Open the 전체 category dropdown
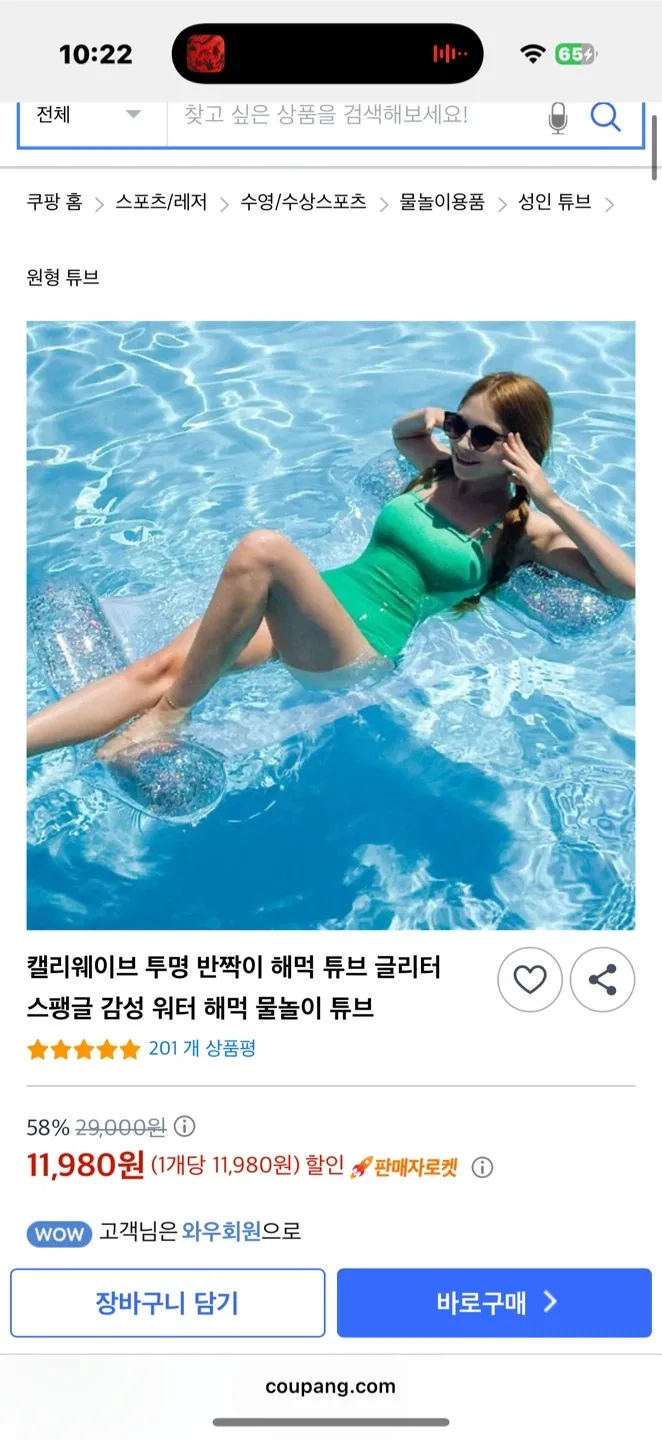662x1440 pixels. coord(90,115)
